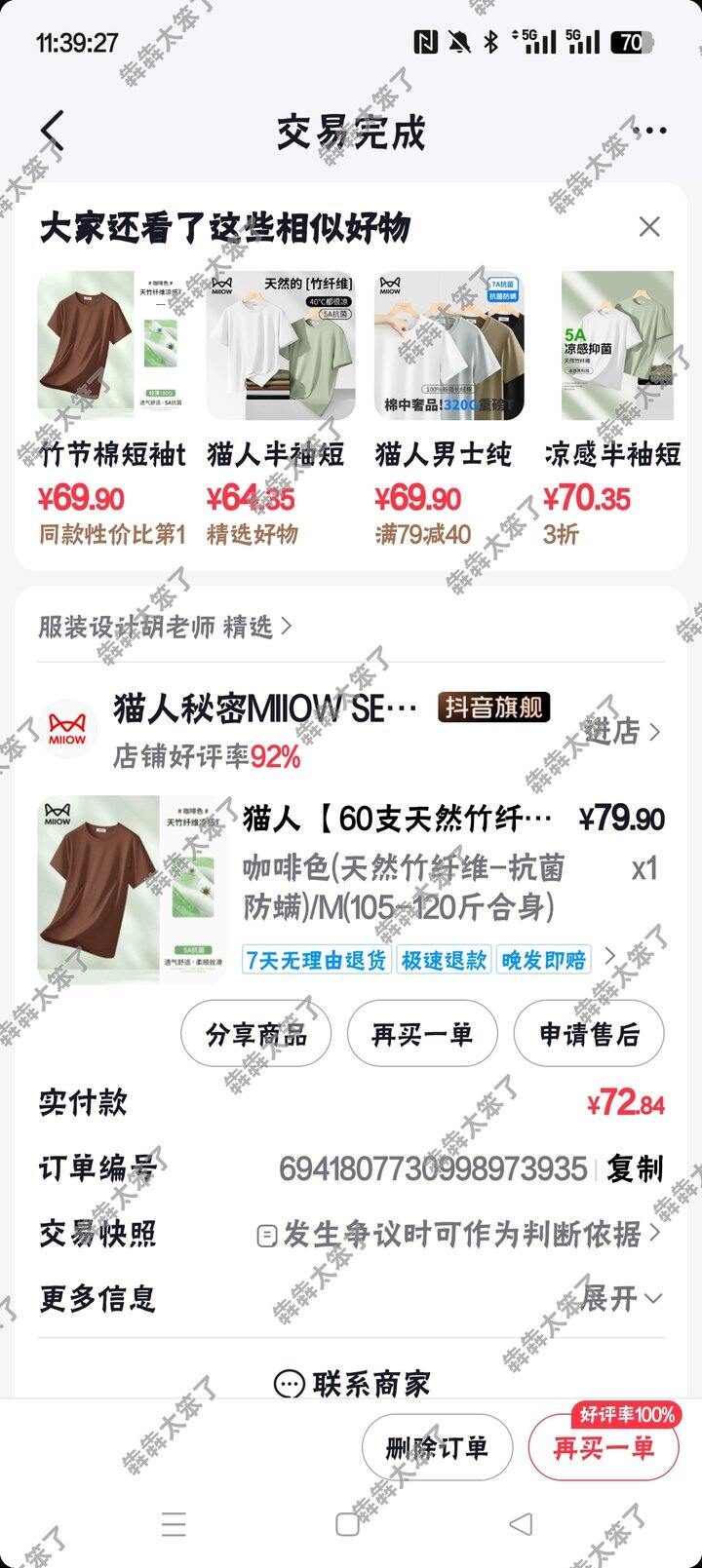Contact the seller via 联系商家
The width and height of the screenshot is (702, 1568).
(x=351, y=1384)
